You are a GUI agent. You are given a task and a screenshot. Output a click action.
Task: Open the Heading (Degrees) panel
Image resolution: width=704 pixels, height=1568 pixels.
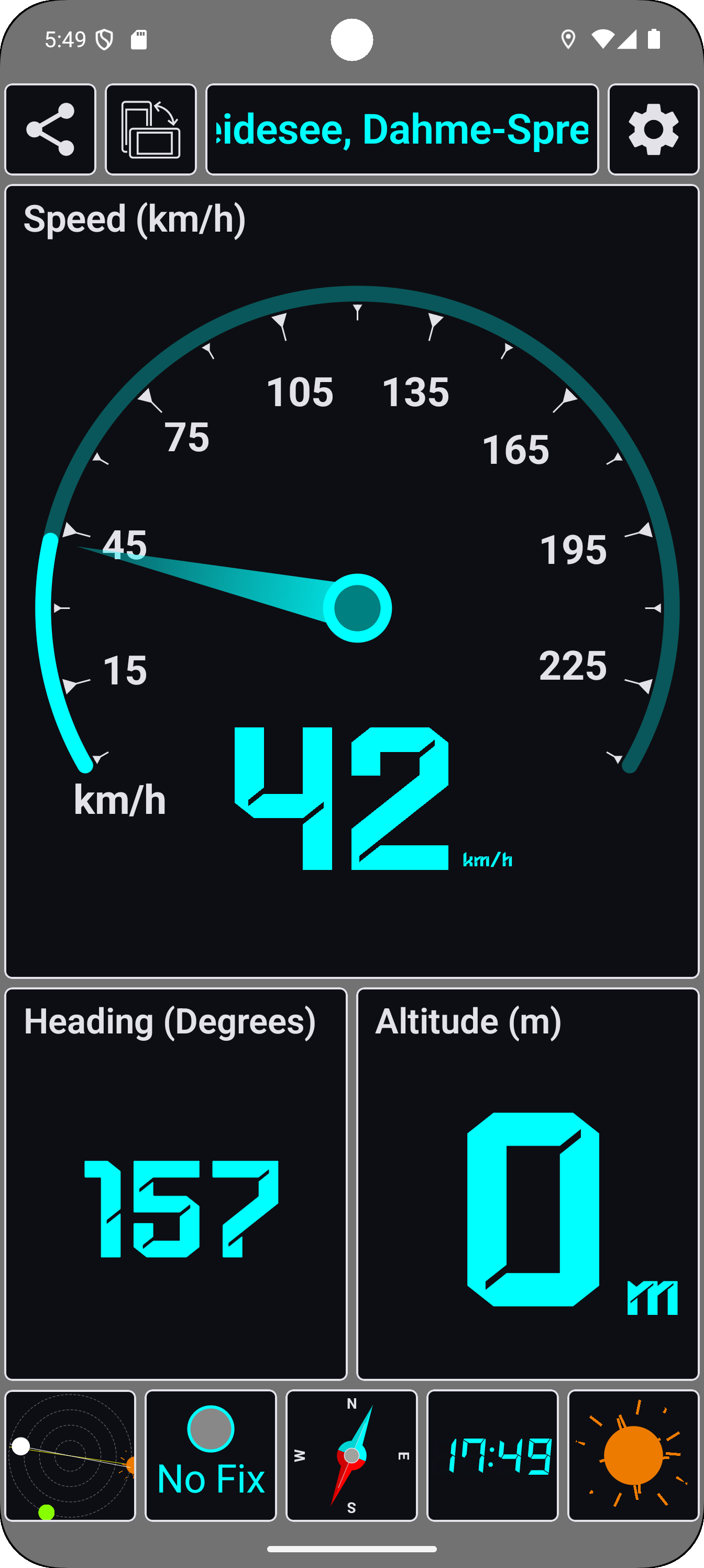(x=176, y=1184)
